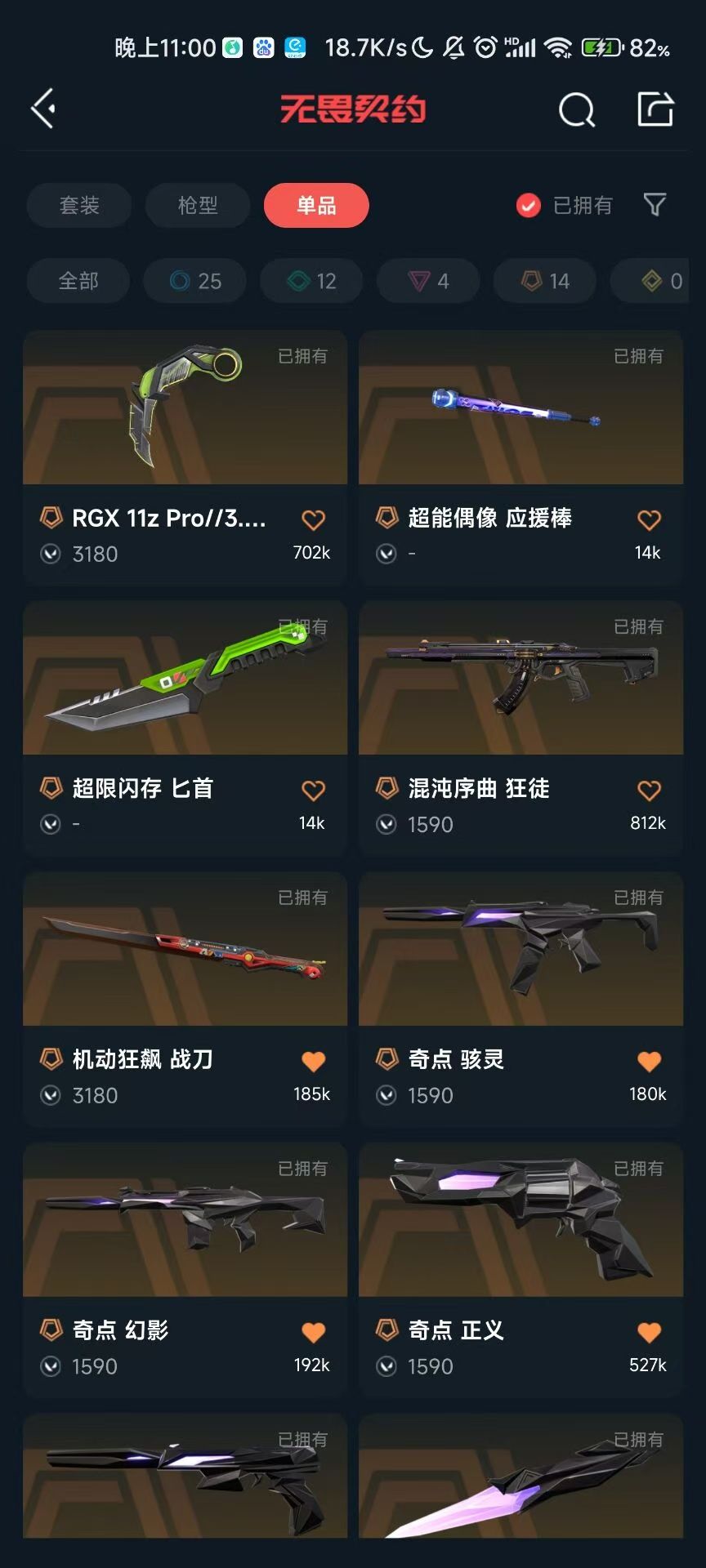Open the 超限闪存 匕首 card
Viewport: 706px width, 1568px height.
tap(185, 728)
